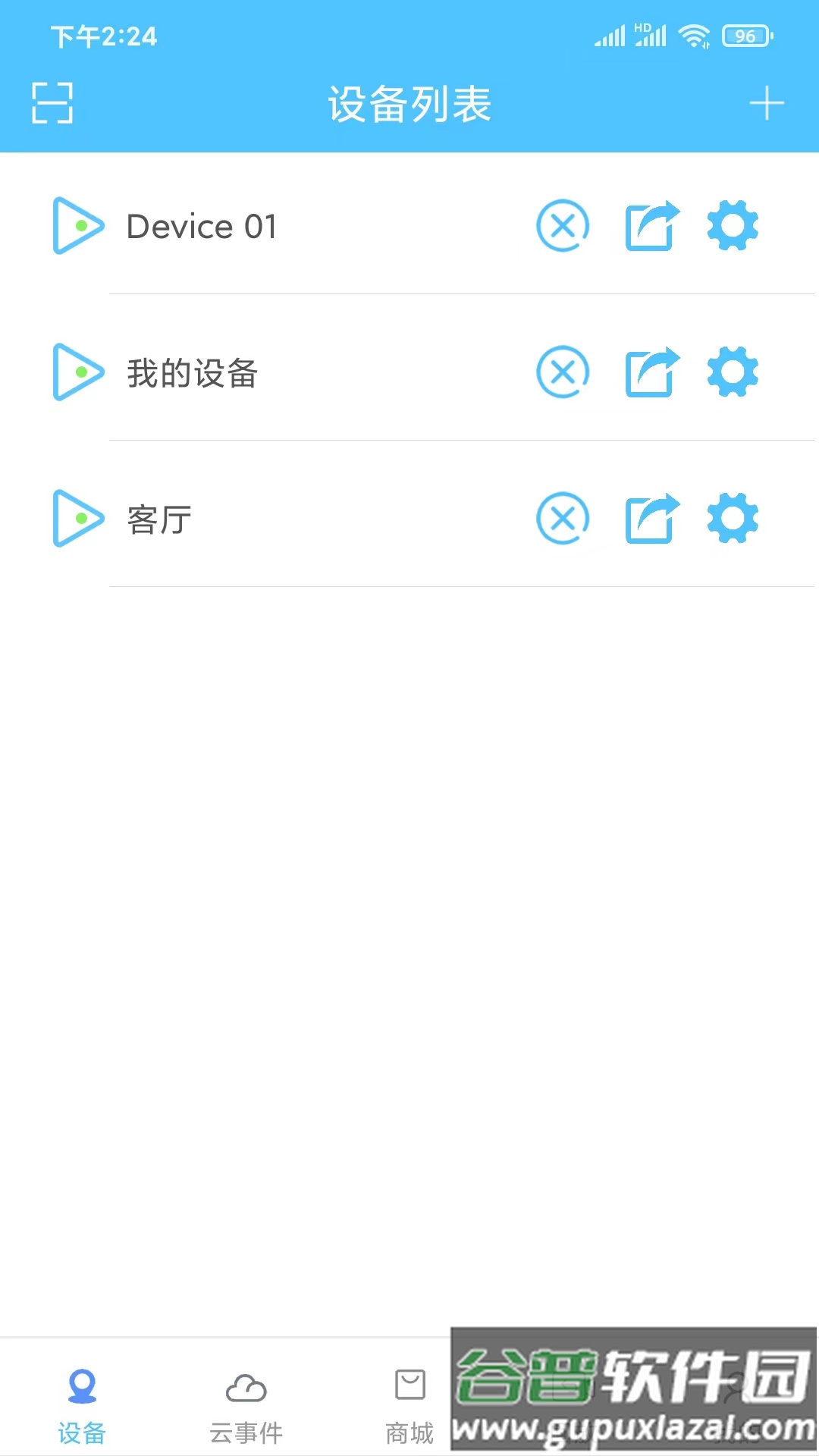Open settings for Device 01

[x=732, y=225]
